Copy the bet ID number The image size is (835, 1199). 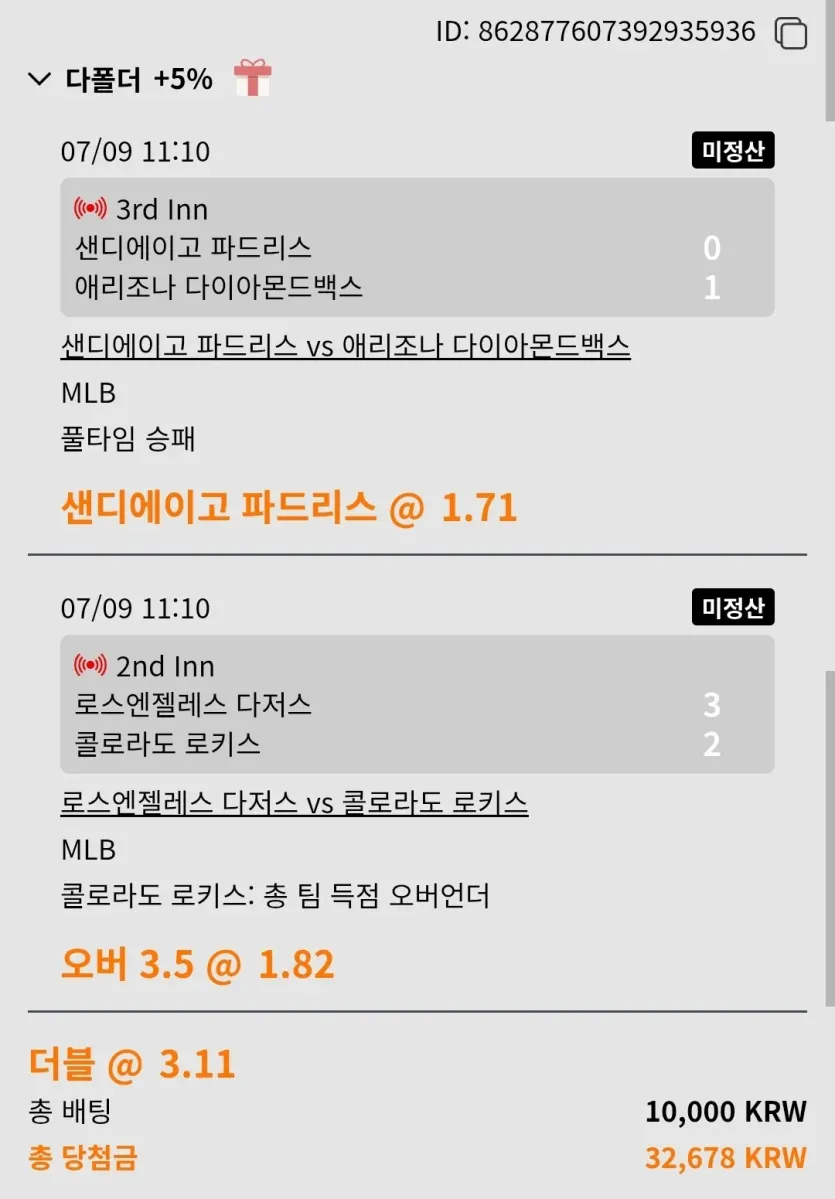(x=791, y=33)
